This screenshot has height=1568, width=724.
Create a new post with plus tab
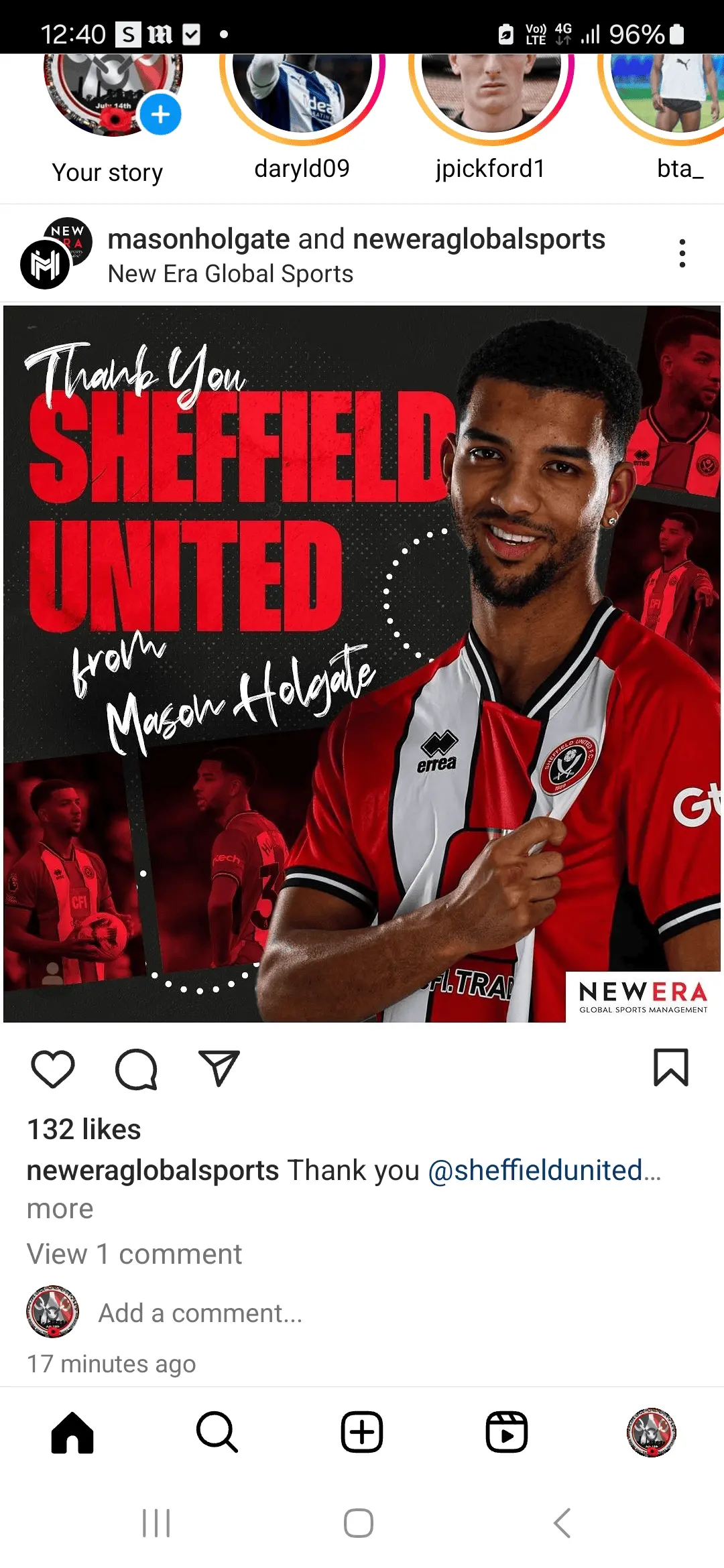click(362, 1433)
